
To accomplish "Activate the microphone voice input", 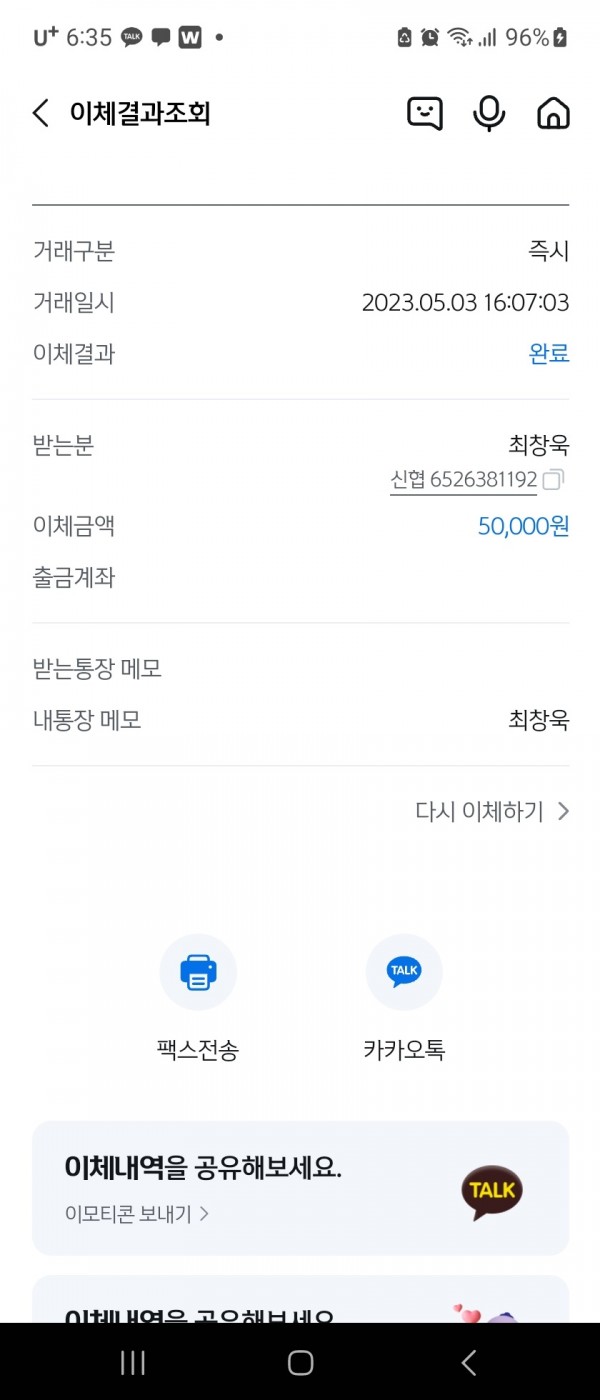I will (489, 113).
